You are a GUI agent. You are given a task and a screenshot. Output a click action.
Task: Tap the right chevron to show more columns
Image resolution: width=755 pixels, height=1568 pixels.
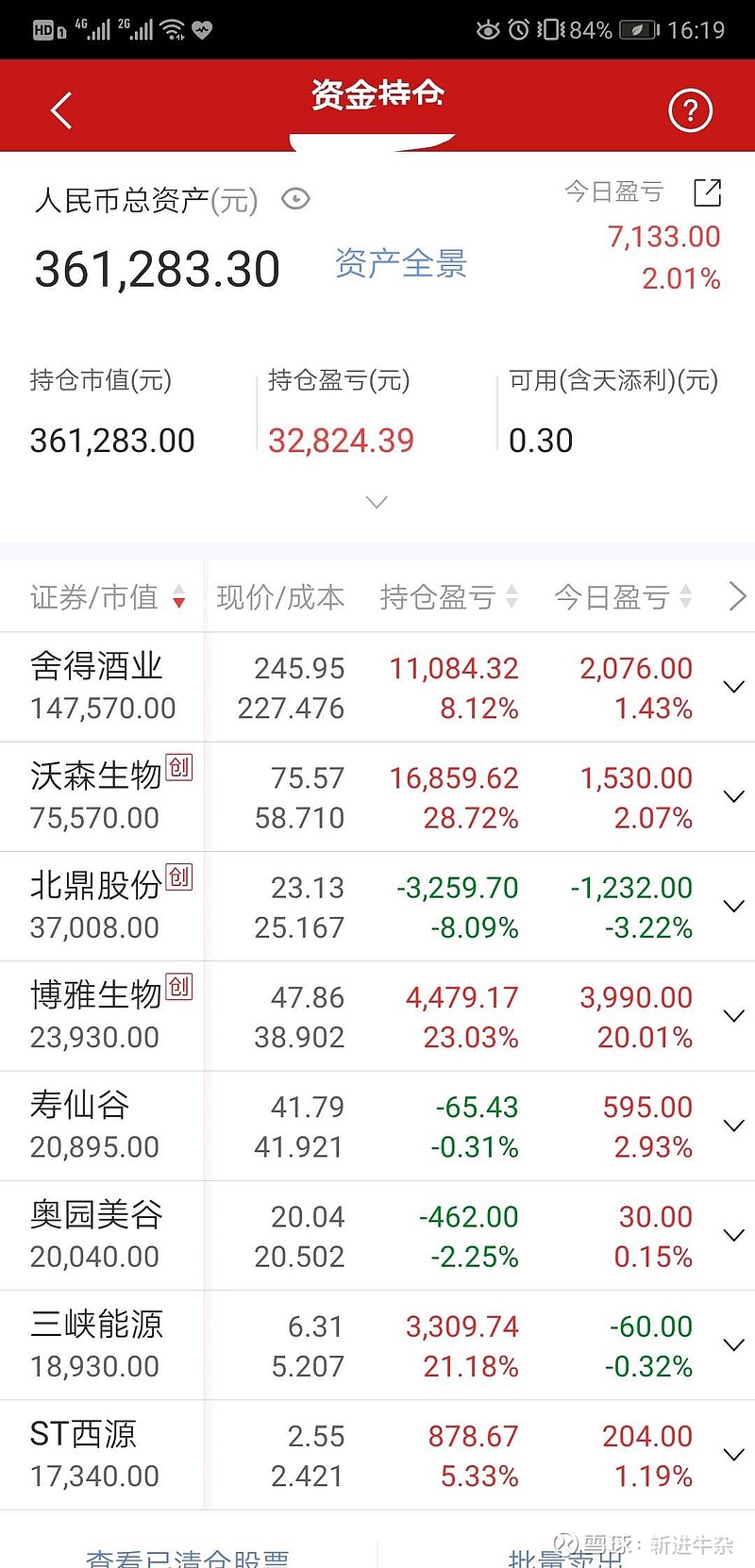(x=738, y=596)
